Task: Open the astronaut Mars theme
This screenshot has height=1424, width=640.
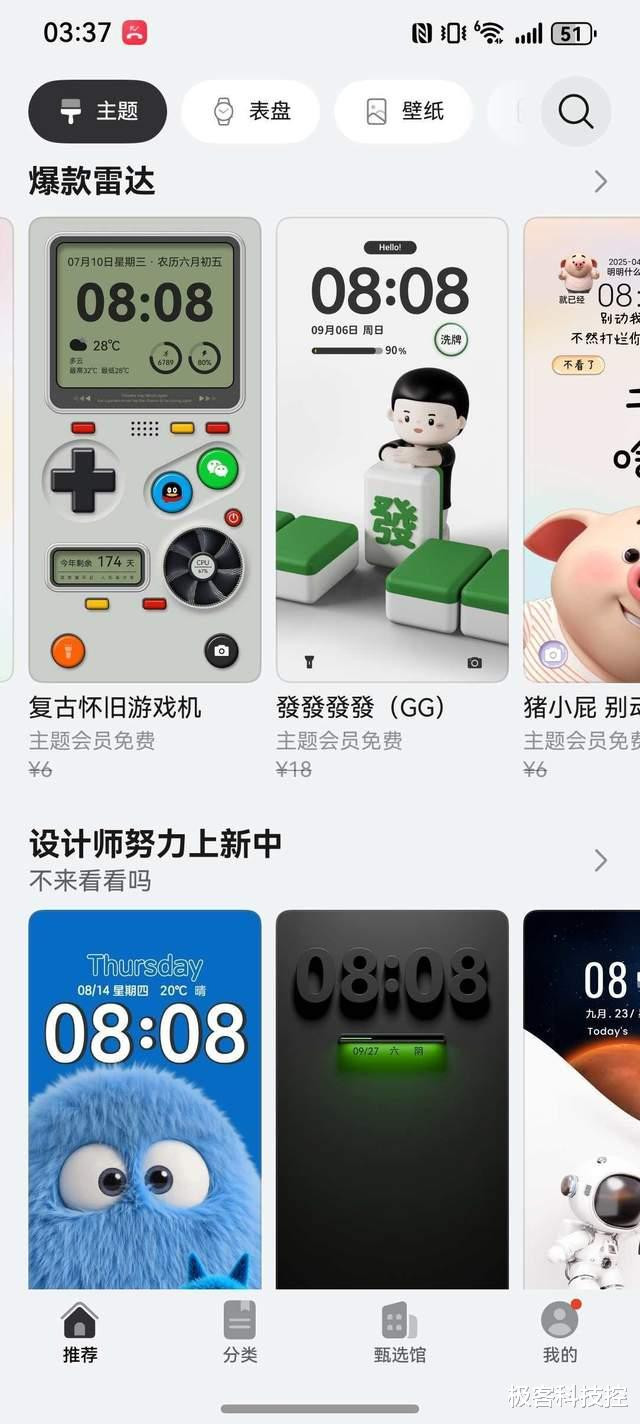Action: 582,1098
